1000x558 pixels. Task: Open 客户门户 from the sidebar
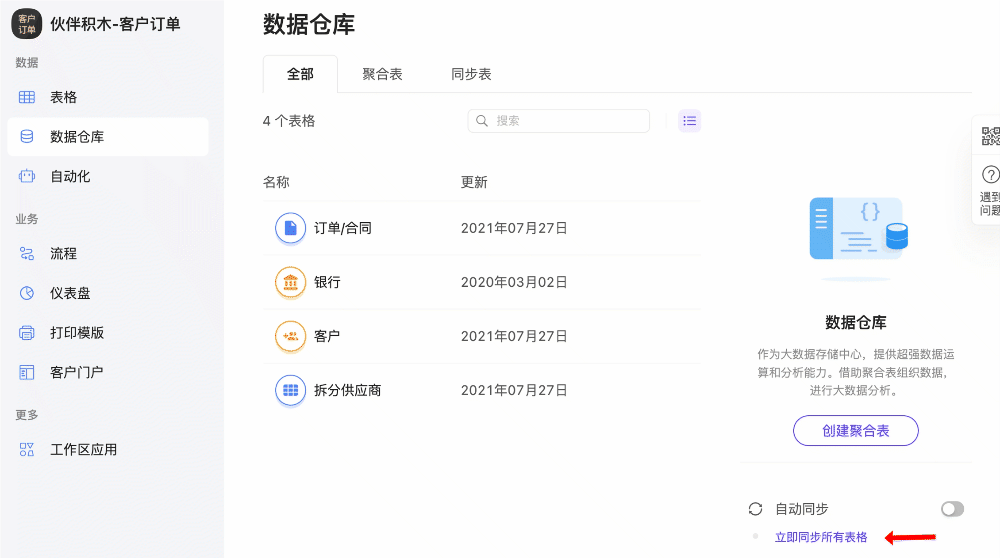pyautogui.click(x=77, y=372)
